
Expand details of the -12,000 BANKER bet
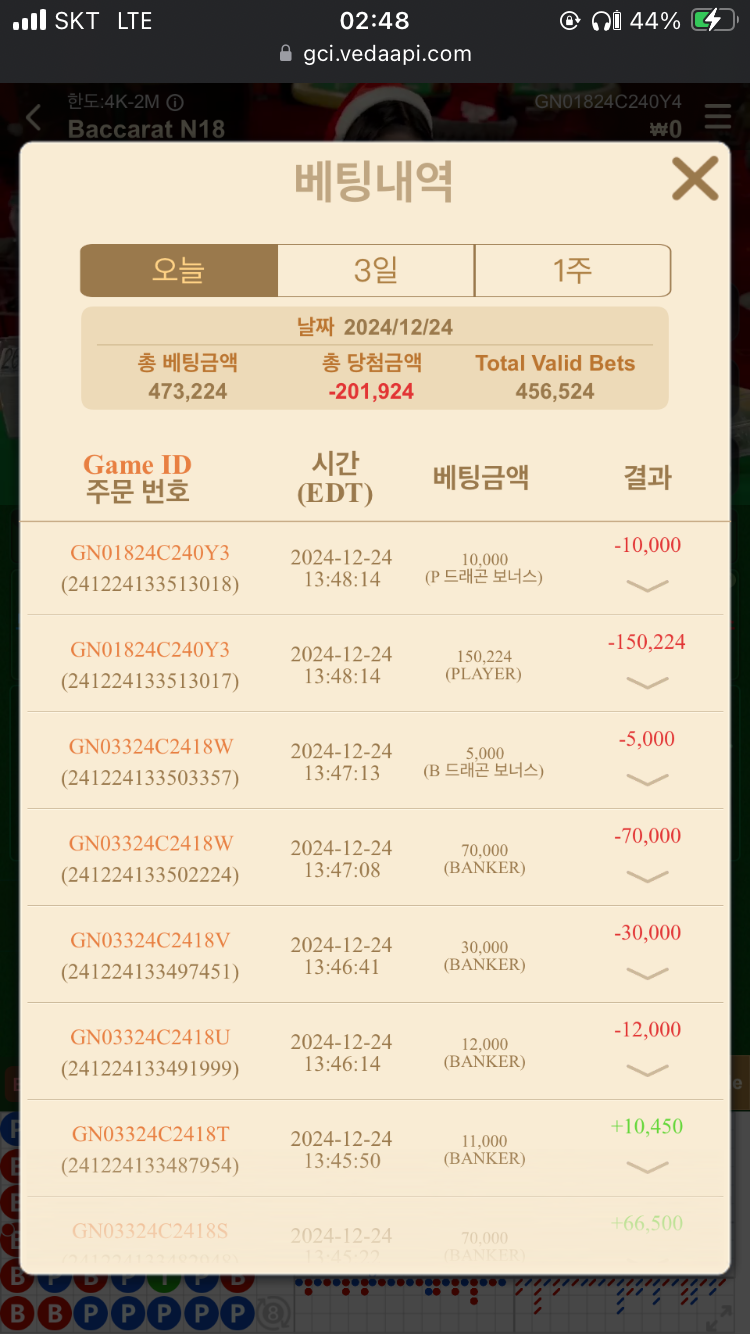(x=647, y=1071)
